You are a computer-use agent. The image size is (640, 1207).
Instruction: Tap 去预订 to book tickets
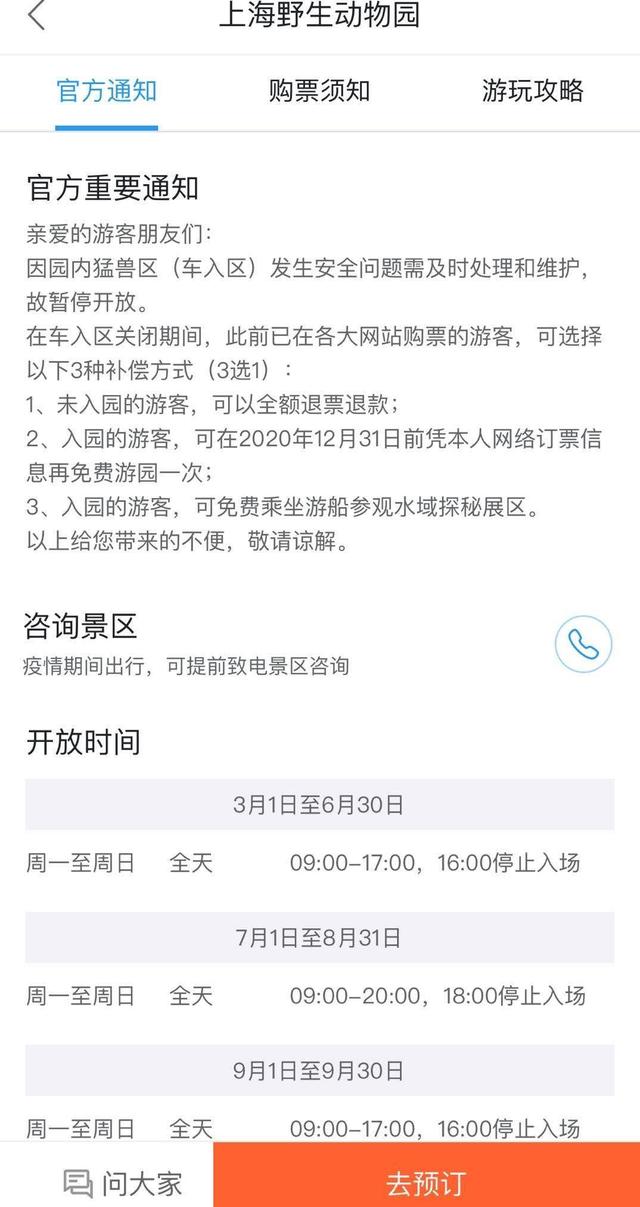427,1183
